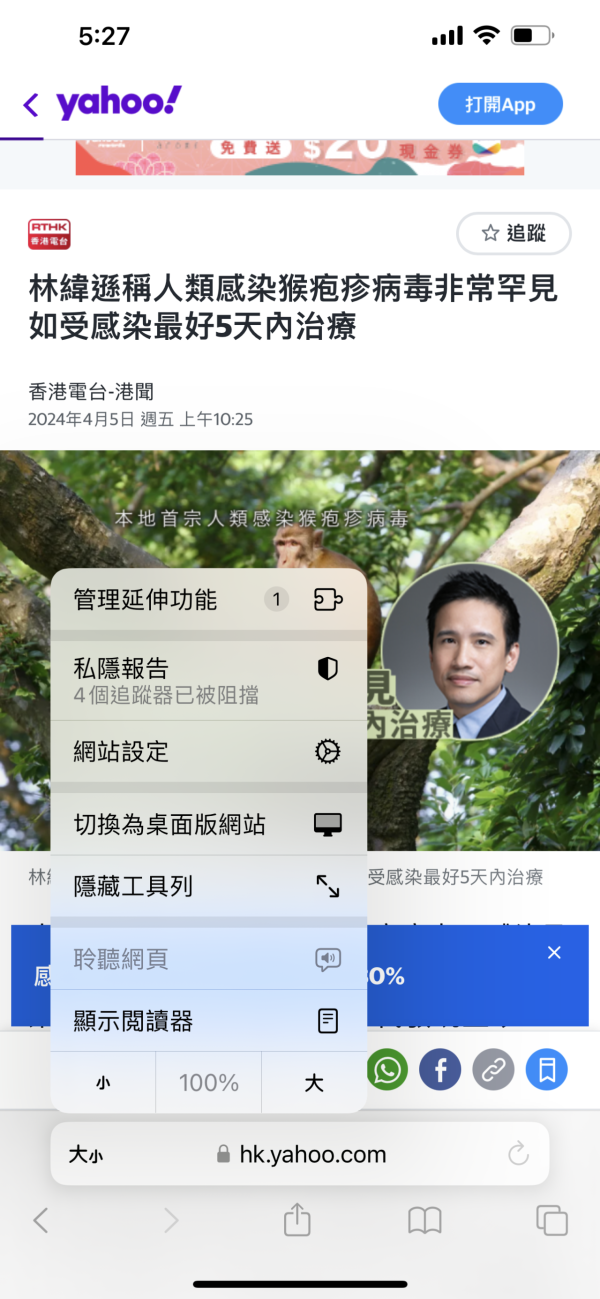This screenshot has height=1299, width=600.
Task: Choose 隱藏工具列 to hide the toolbar
Action: pyautogui.click(x=208, y=886)
